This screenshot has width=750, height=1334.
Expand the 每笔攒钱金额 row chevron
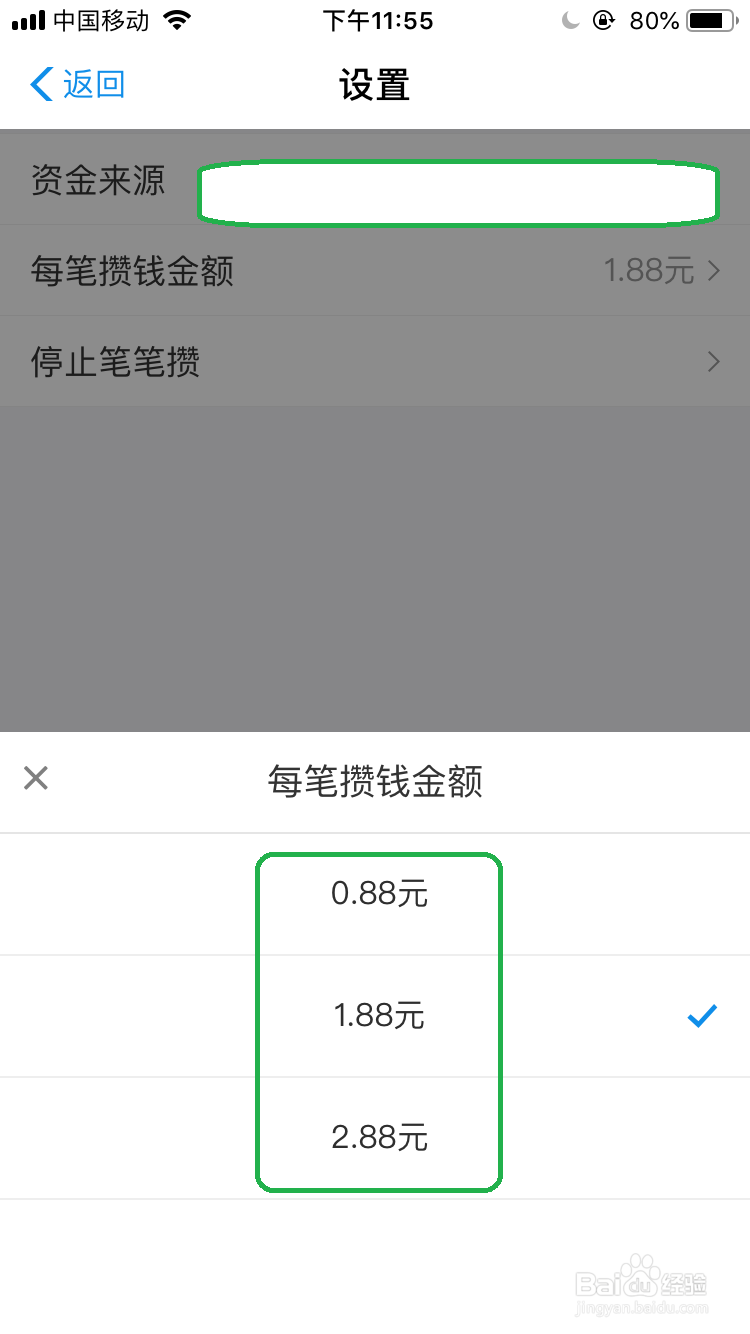click(x=713, y=271)
